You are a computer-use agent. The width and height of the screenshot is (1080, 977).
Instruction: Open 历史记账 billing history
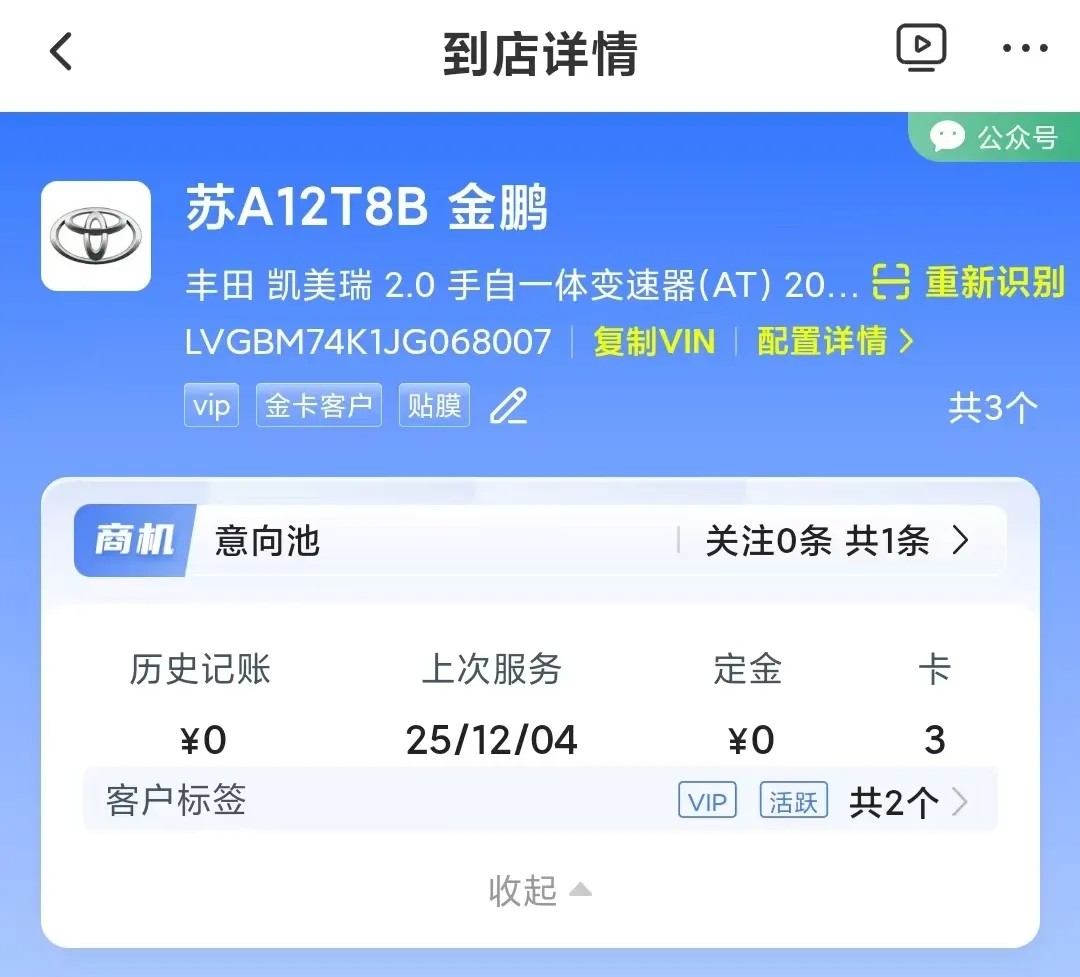coord(201,705)
